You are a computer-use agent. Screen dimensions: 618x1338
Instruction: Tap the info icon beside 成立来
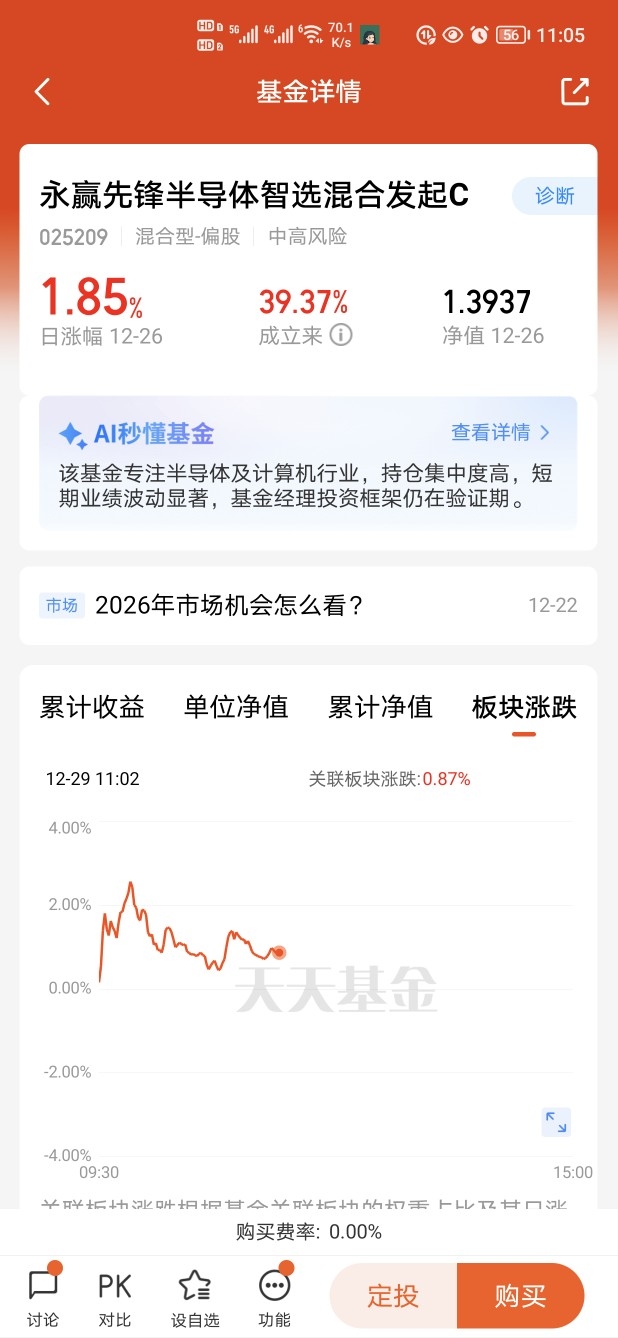341,335
